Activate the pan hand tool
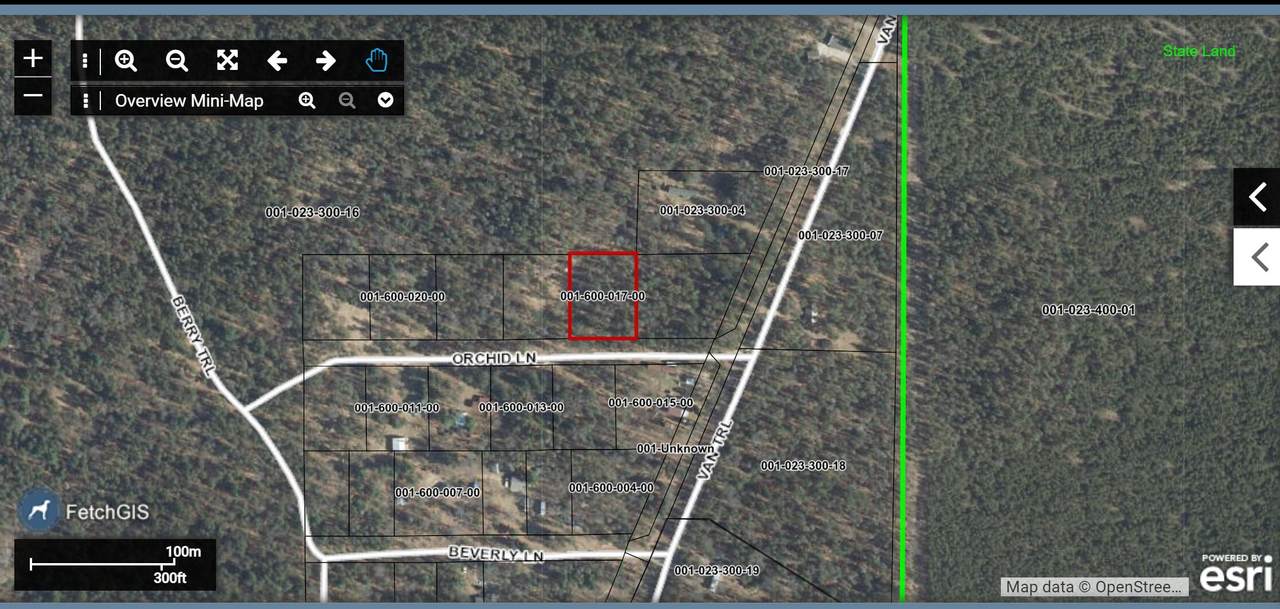 click(x=376, y=61)
